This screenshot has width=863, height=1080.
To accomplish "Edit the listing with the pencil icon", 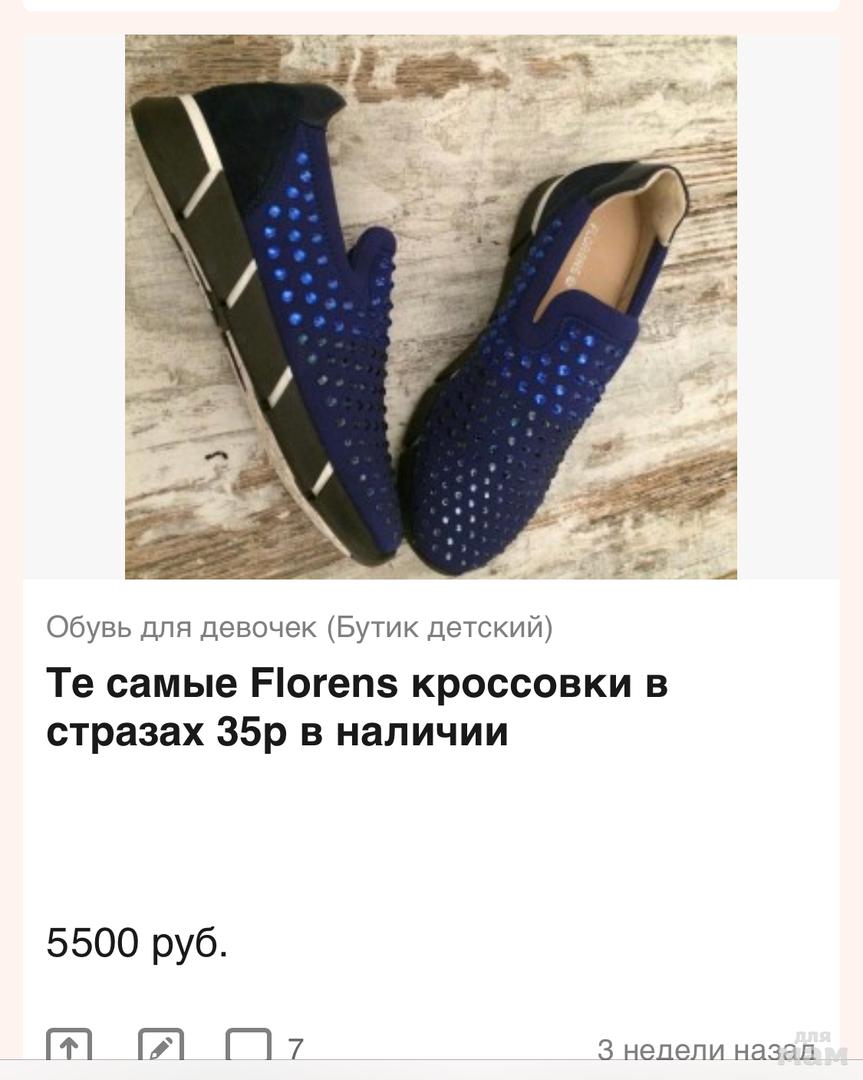I will [160, 1046].
